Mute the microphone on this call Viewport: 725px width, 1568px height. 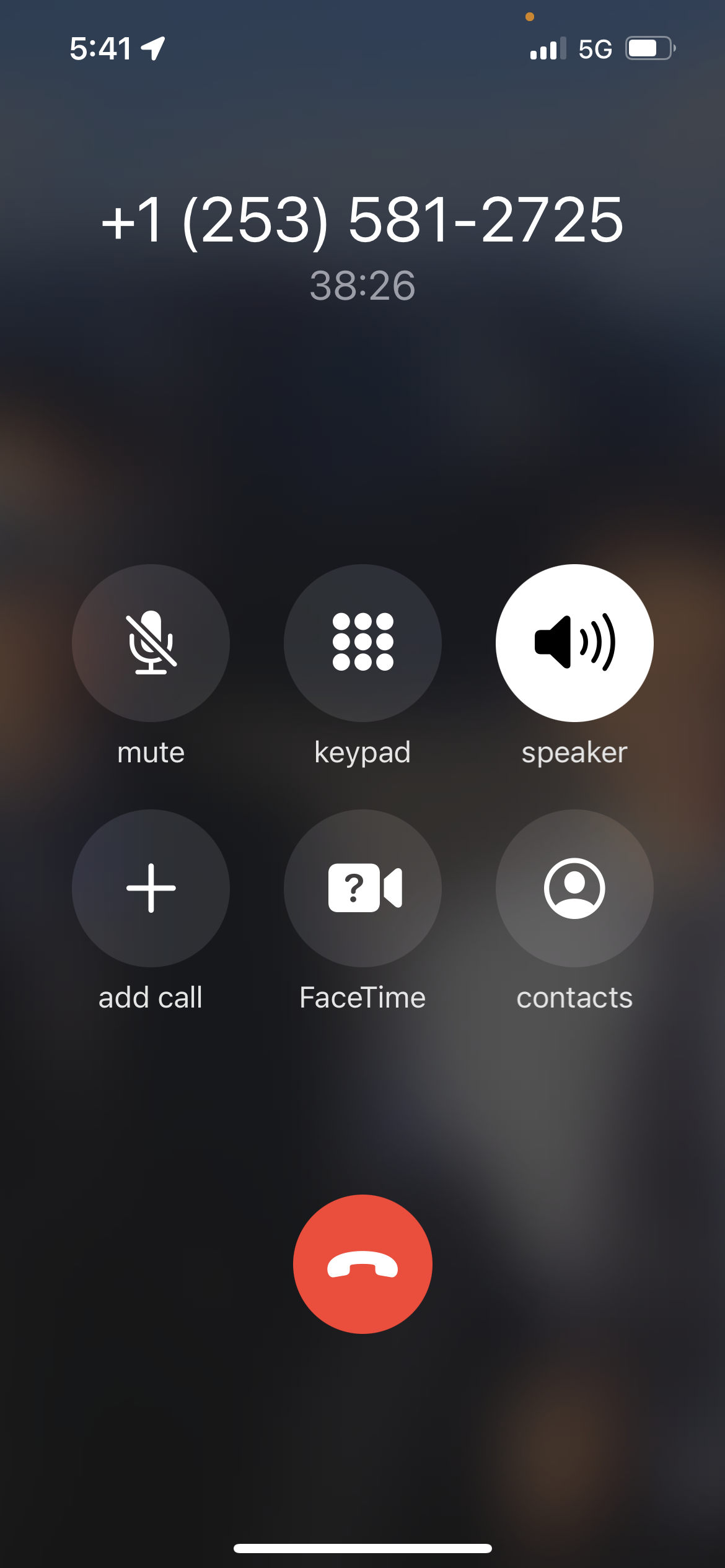[x=151, y=643]
